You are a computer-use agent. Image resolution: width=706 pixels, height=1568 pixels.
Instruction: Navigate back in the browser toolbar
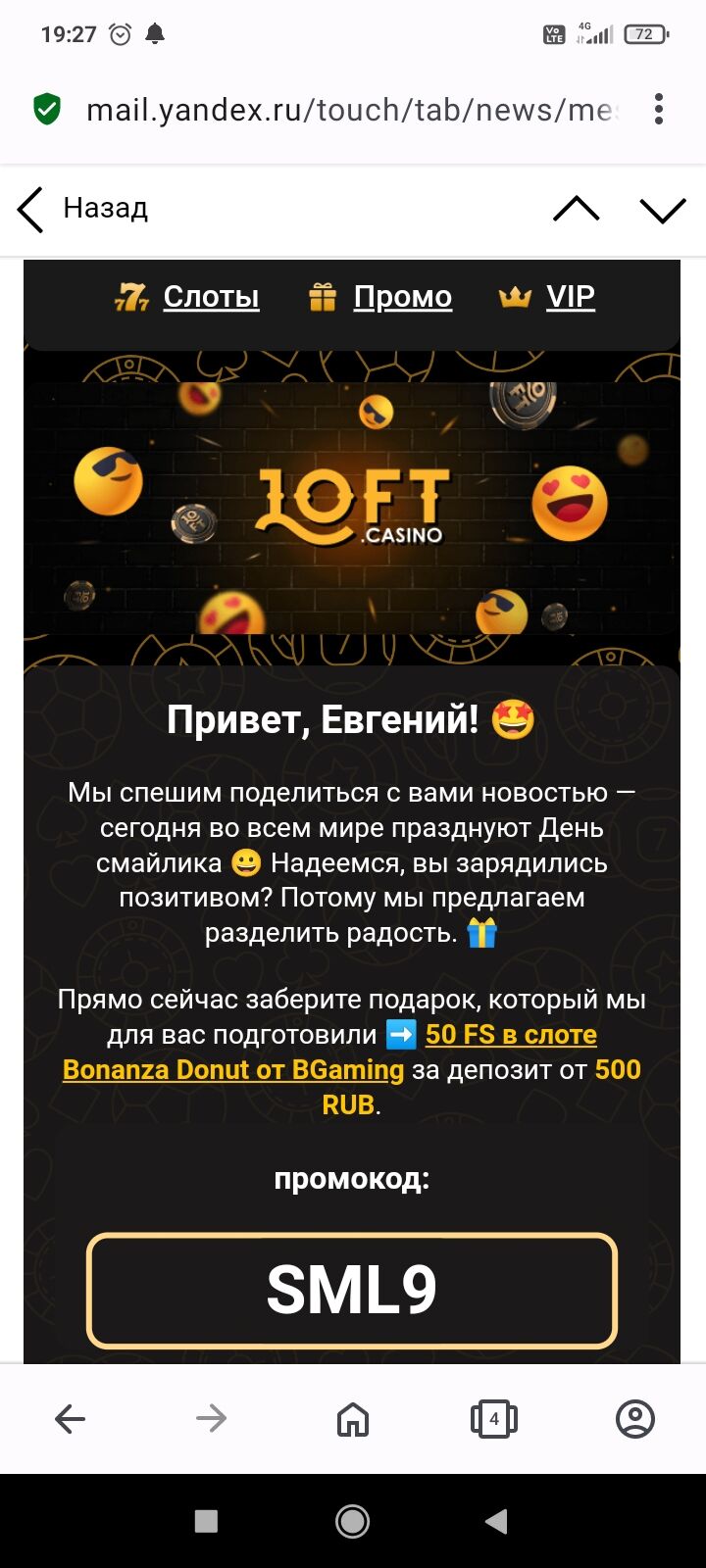71,1418
